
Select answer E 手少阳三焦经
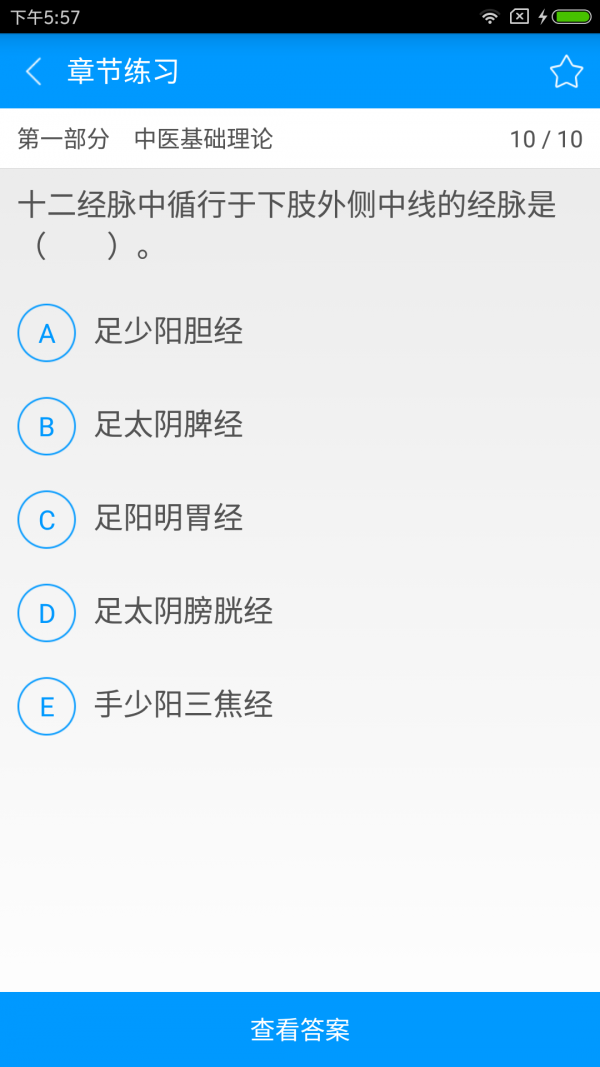(47, 707)
